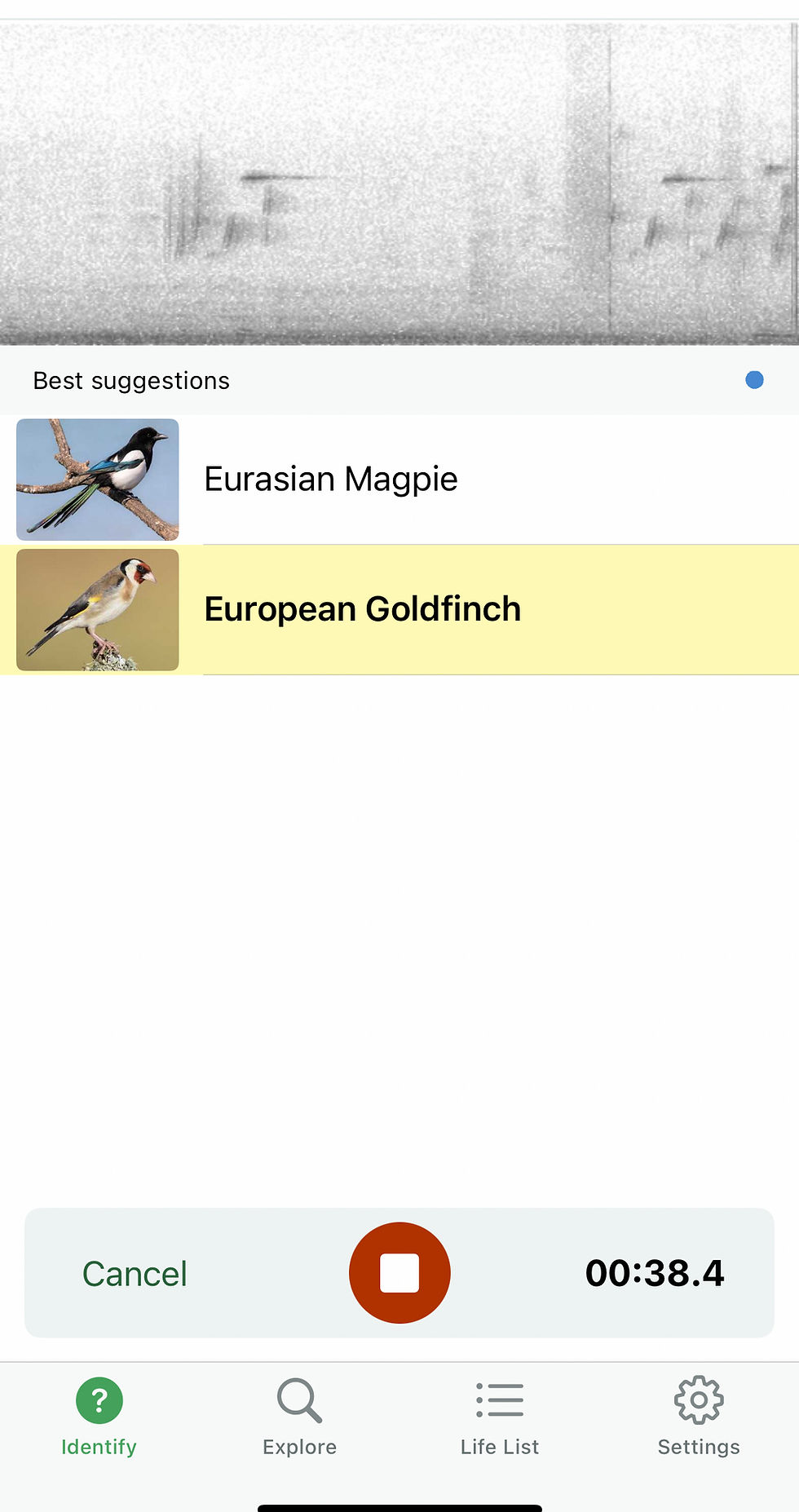This screenshot has height=1512, width=799.
Task: Switch to the Settings tab
Action: 699,1417
